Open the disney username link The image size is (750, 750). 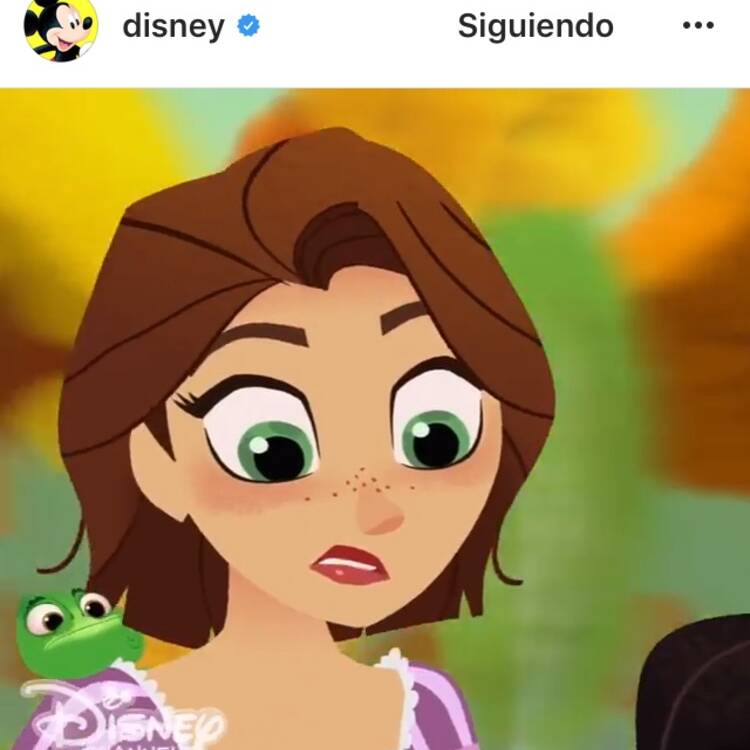tap(173, 27)
